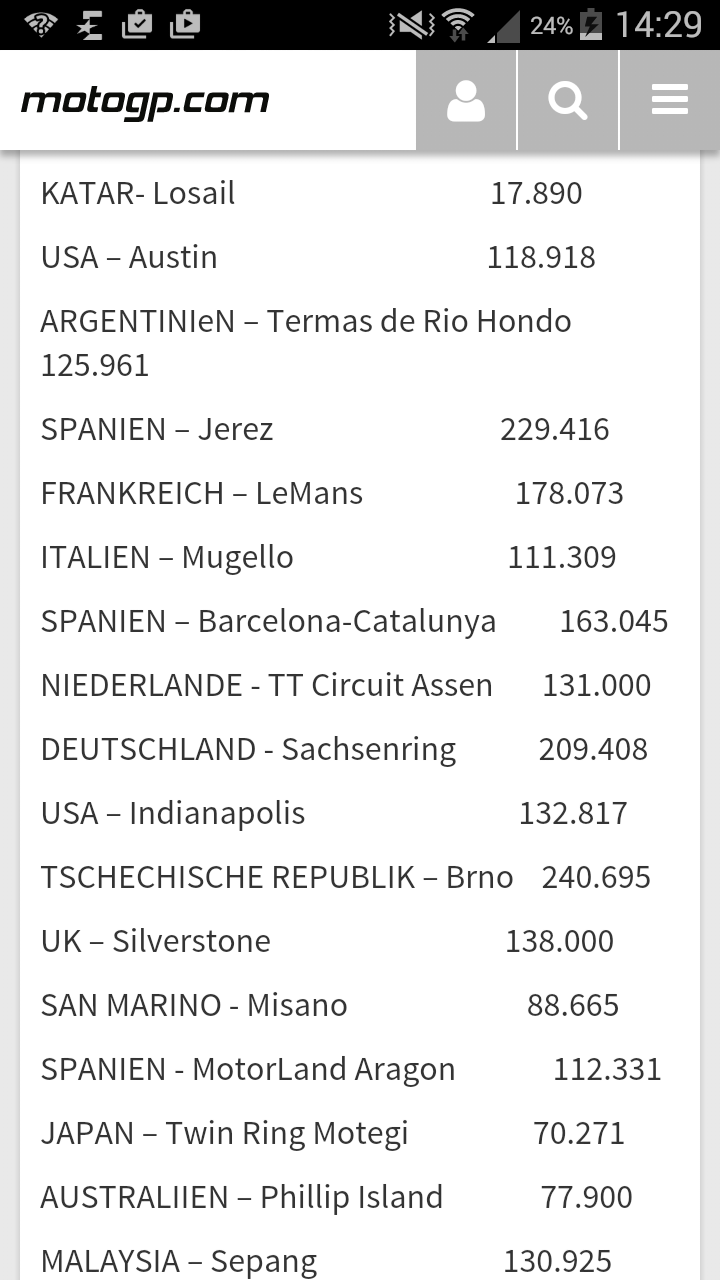Open the user account icon
720x1280 pixels.
(466, 101)
